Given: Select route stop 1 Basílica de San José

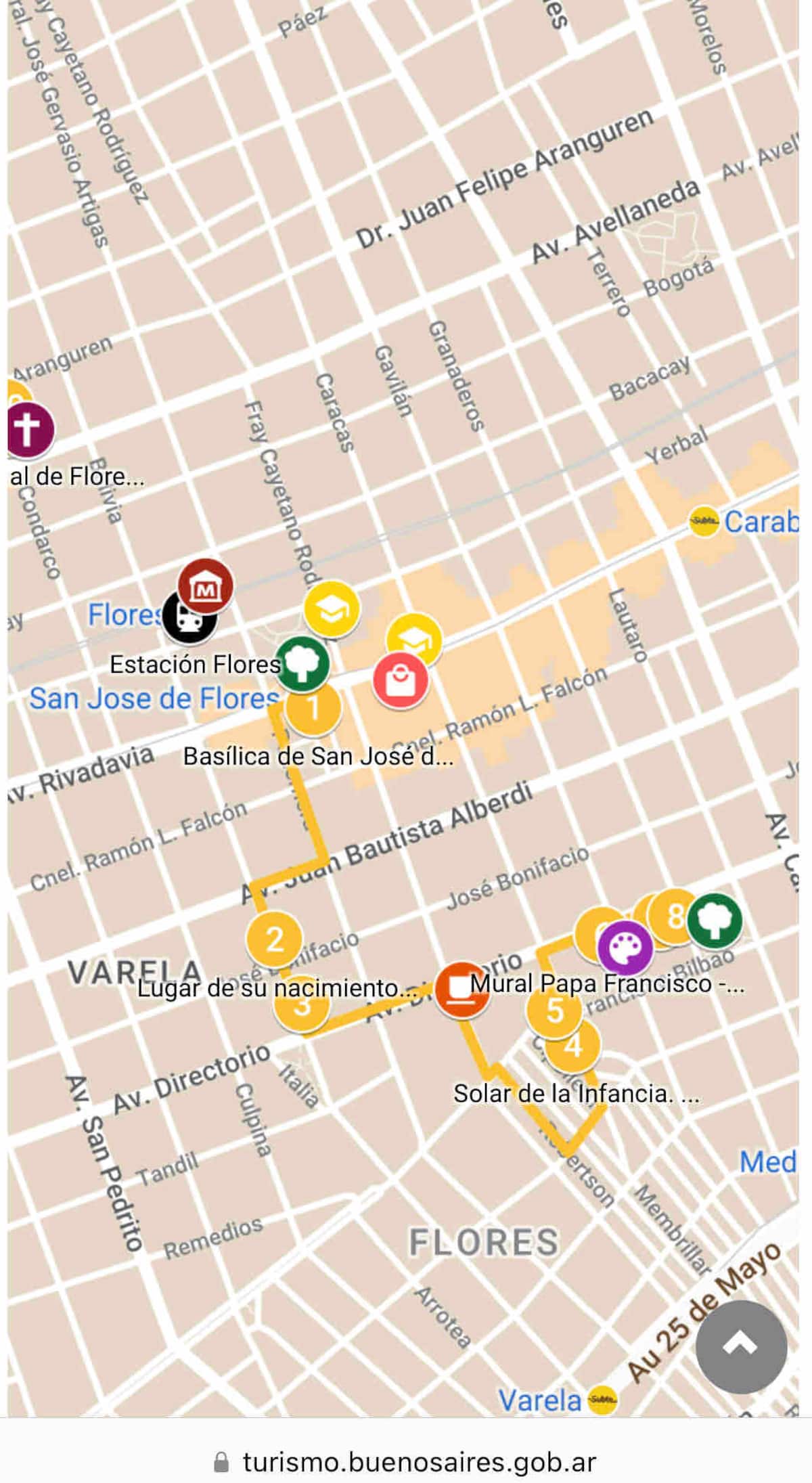Looking at the screenshot, I should point(313,709).
